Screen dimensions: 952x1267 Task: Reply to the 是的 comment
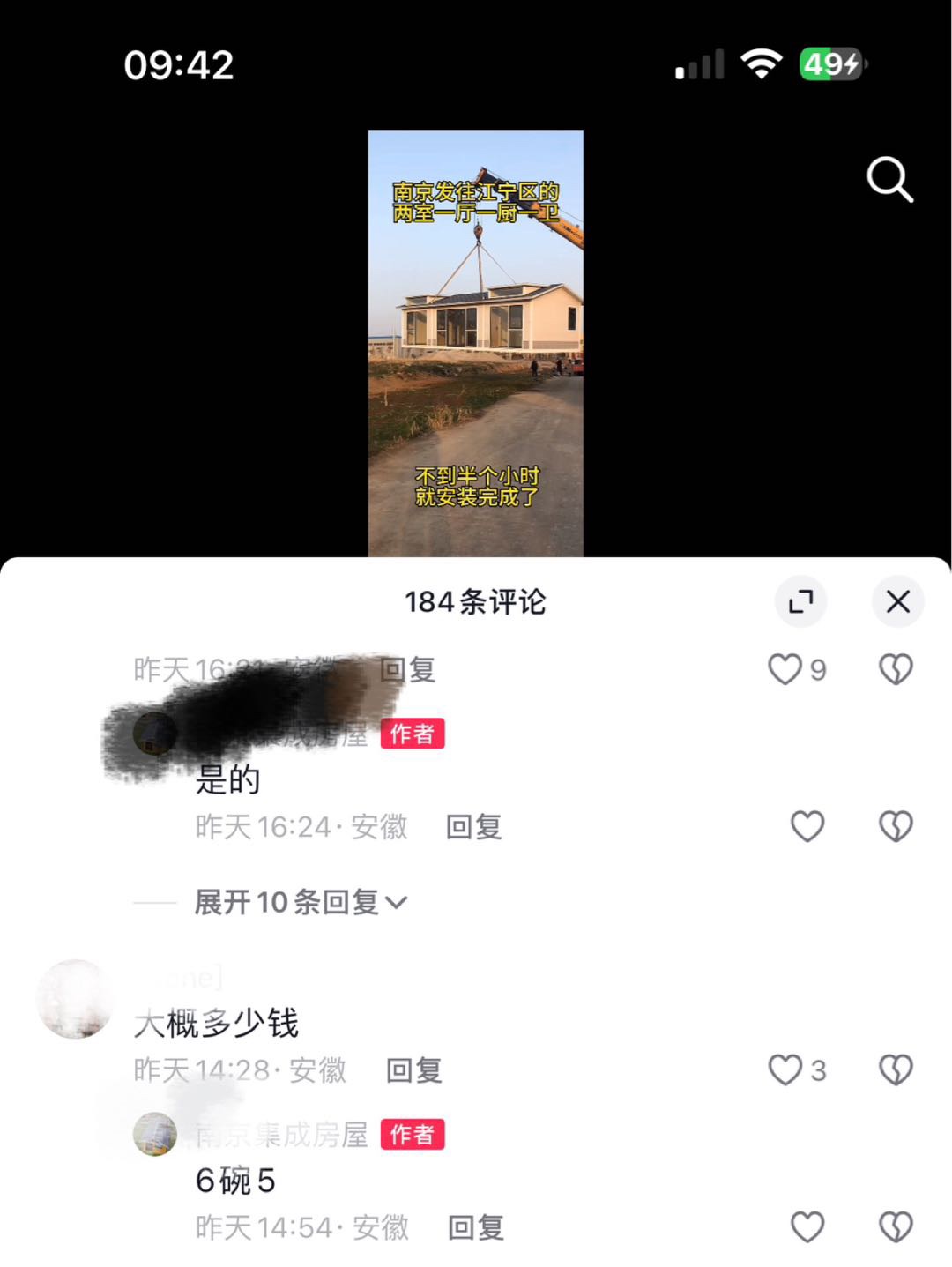pyautogui.click(x=473, y=827)
